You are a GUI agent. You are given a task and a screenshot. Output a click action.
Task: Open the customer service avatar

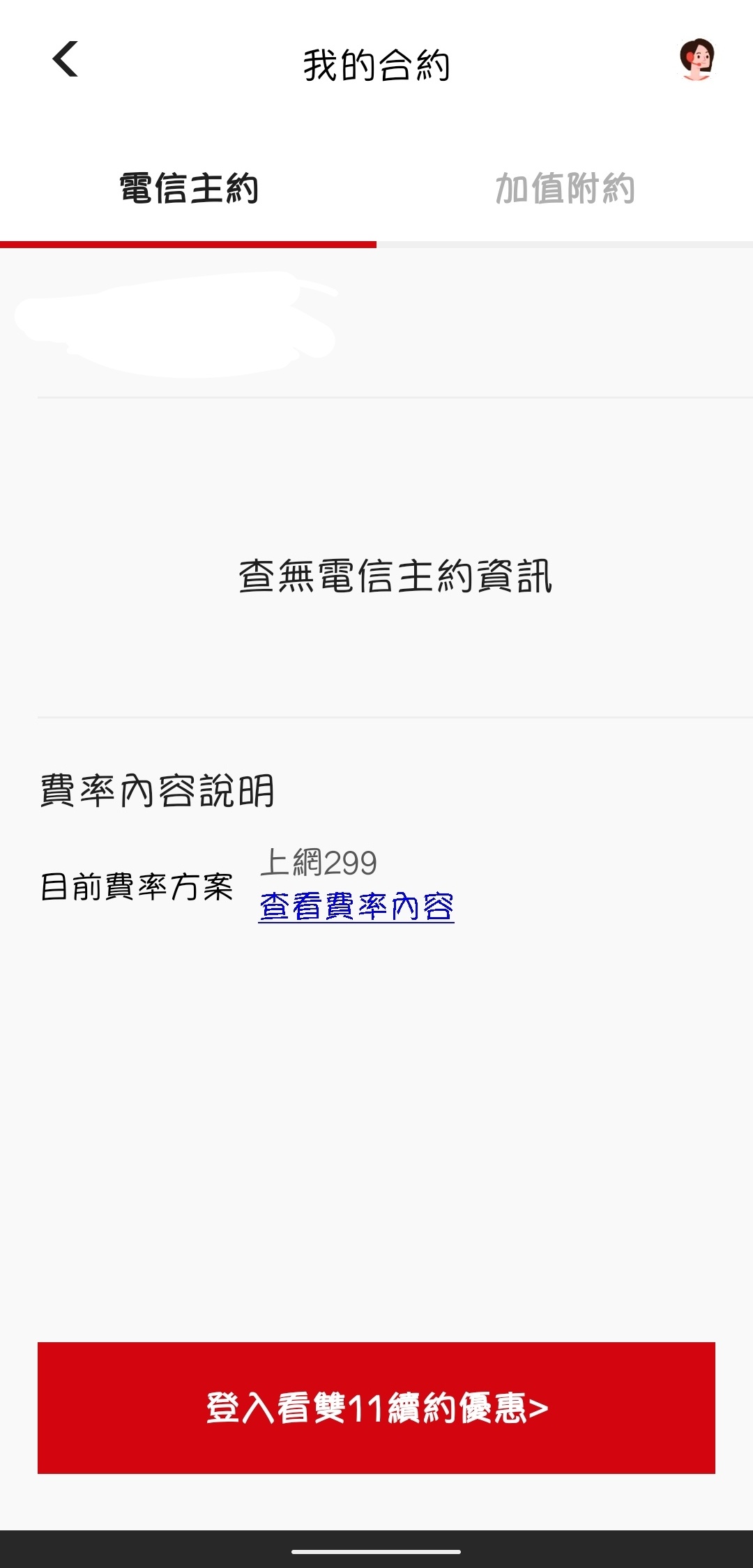[x=697, y=59]
